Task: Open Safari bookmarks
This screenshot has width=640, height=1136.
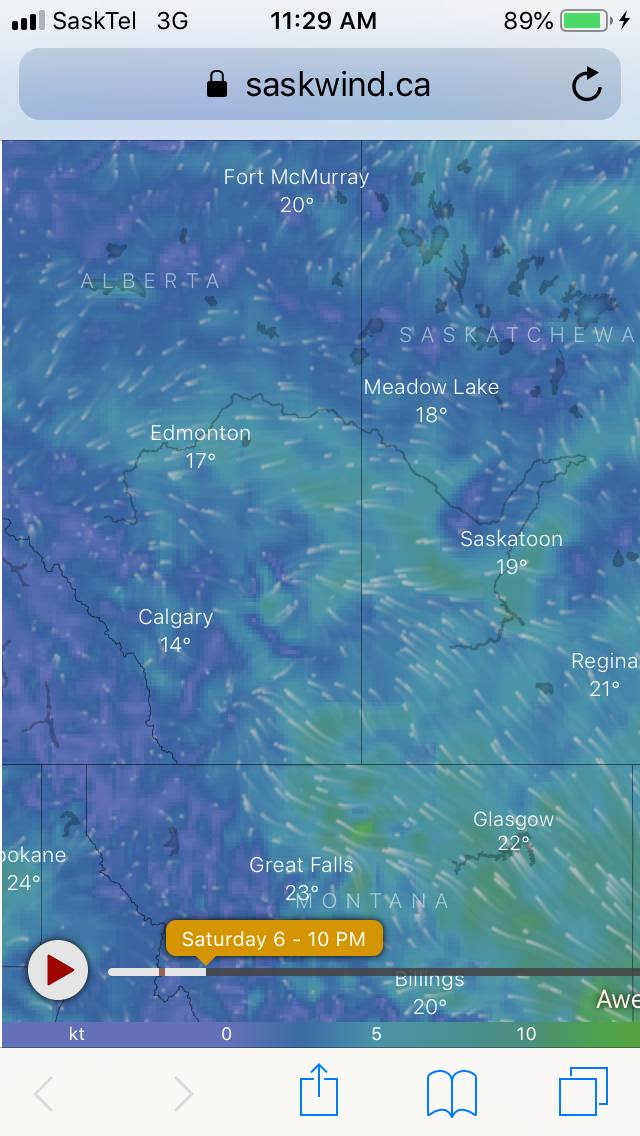Action: pos(451,1092)
